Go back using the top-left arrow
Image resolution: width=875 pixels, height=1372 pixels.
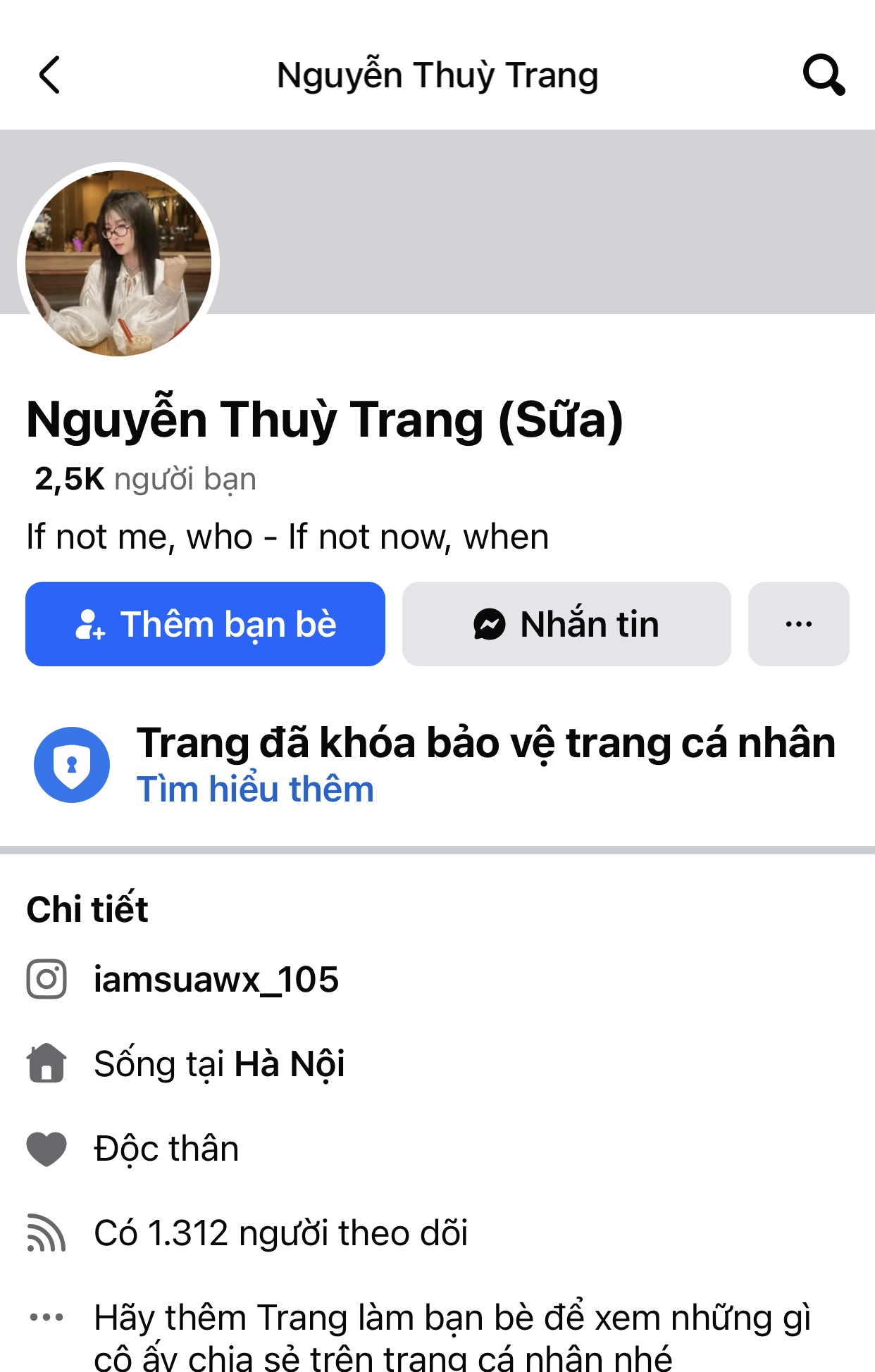coord(49,75)
